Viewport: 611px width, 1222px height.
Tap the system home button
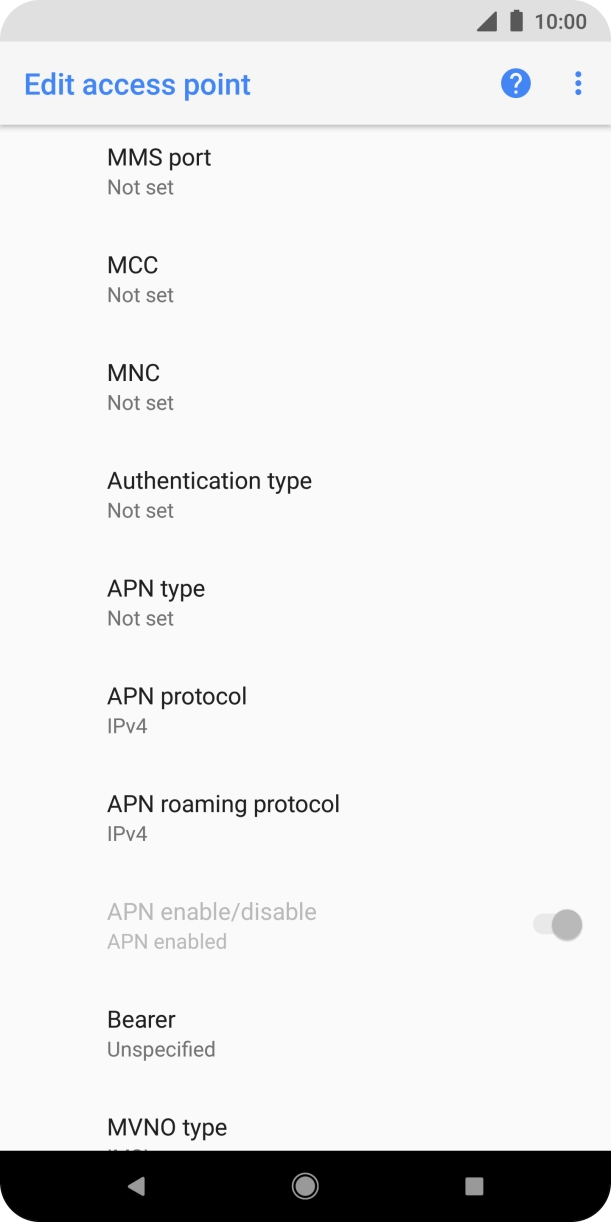coord(305,1186)
